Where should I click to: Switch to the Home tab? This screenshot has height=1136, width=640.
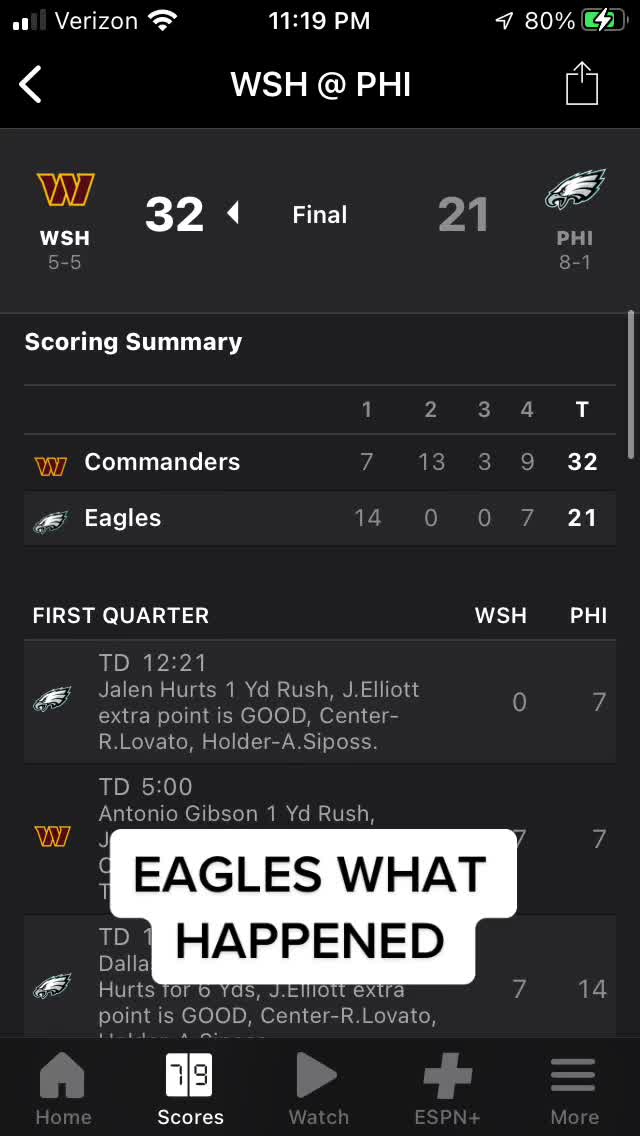[x=63, y=1090]
